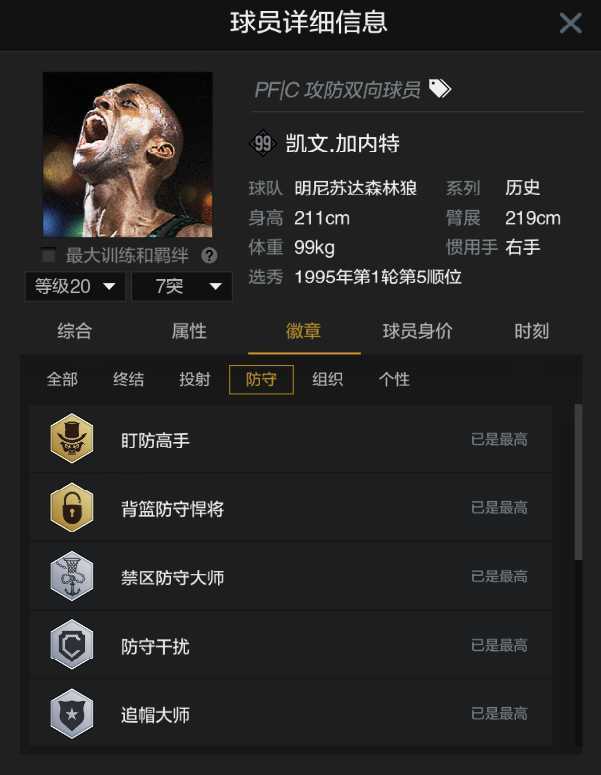601x775 pixels.
Task: Open the 盯防高手 badge row
Action: coord(290,440)
